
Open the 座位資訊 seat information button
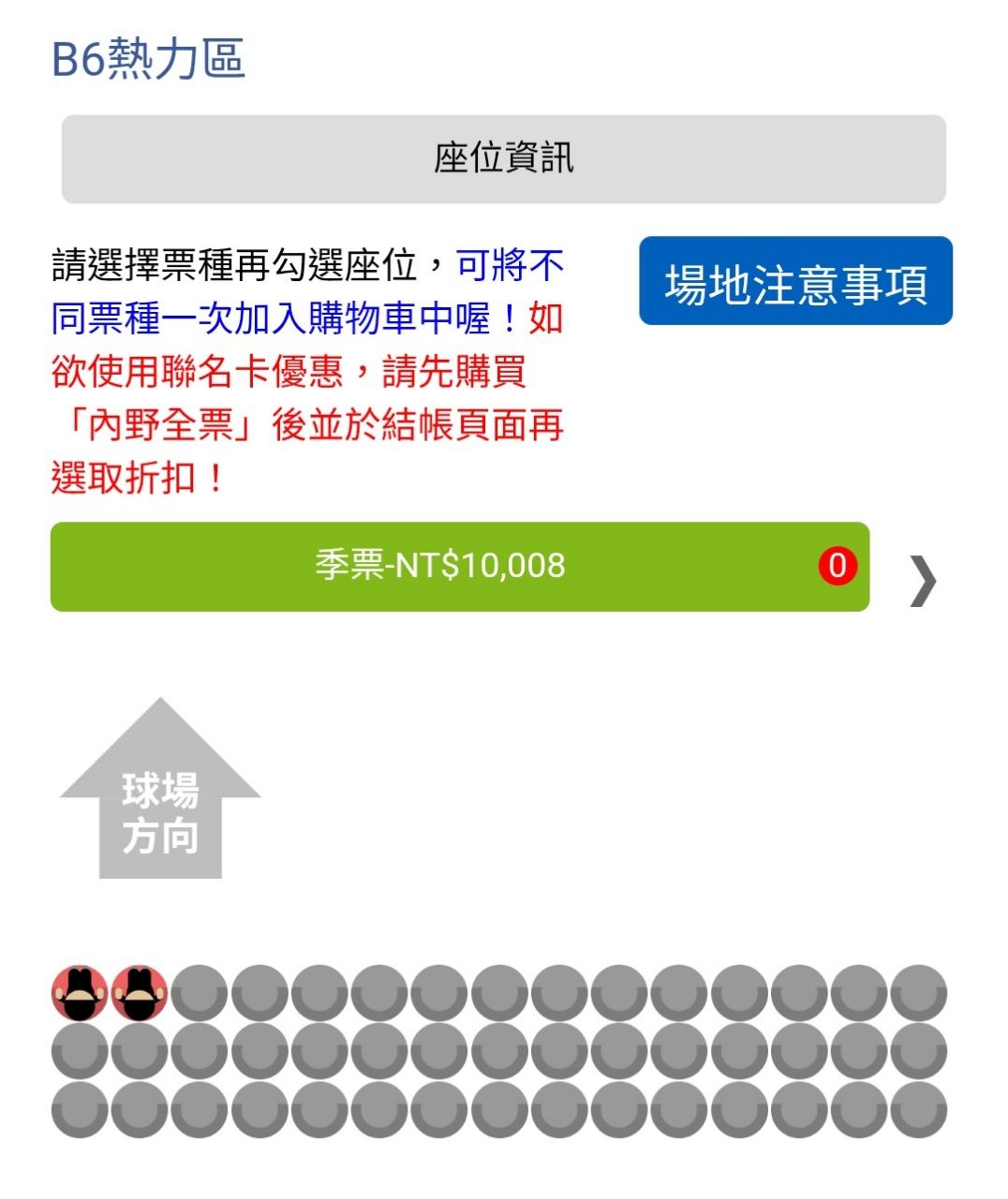tap(503, 159)
